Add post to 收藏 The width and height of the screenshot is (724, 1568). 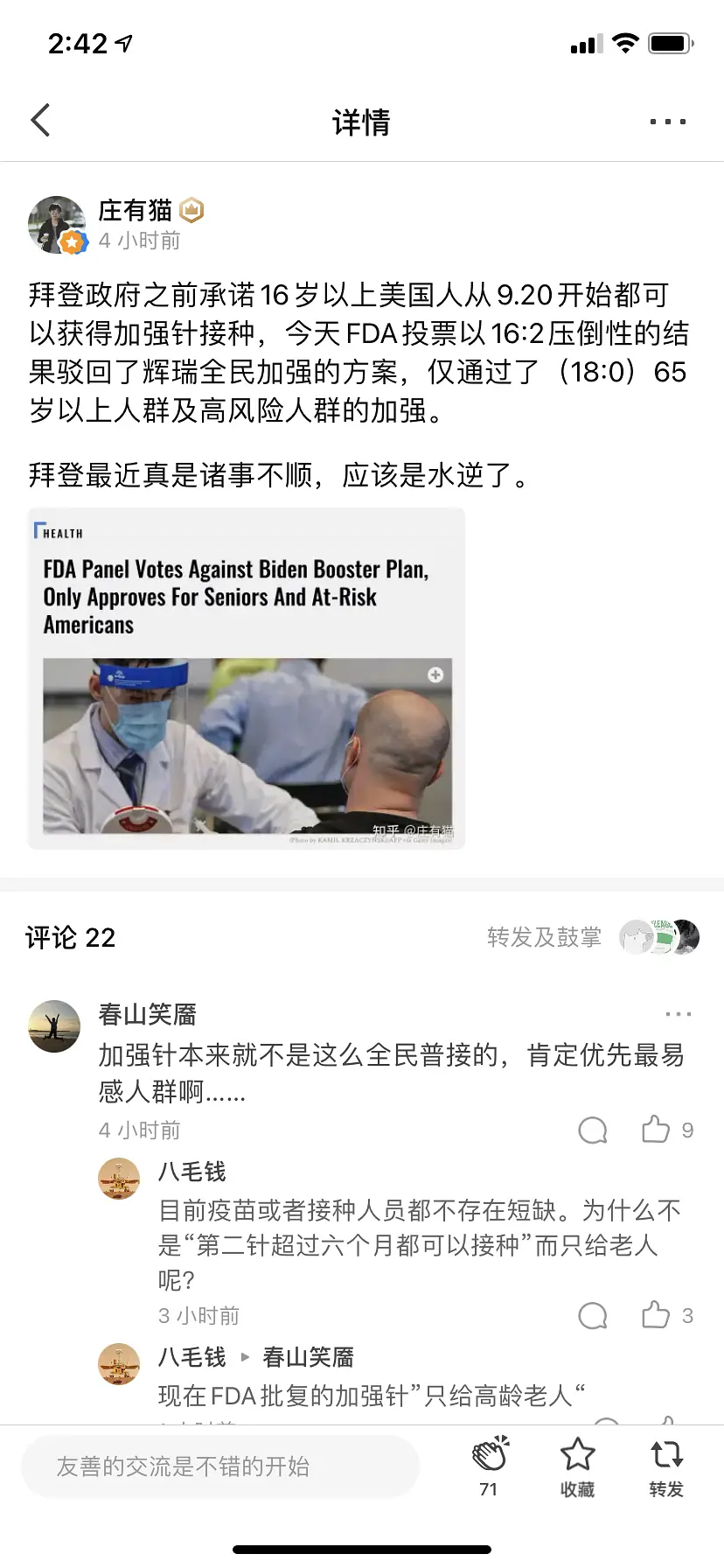point(577,1466)
